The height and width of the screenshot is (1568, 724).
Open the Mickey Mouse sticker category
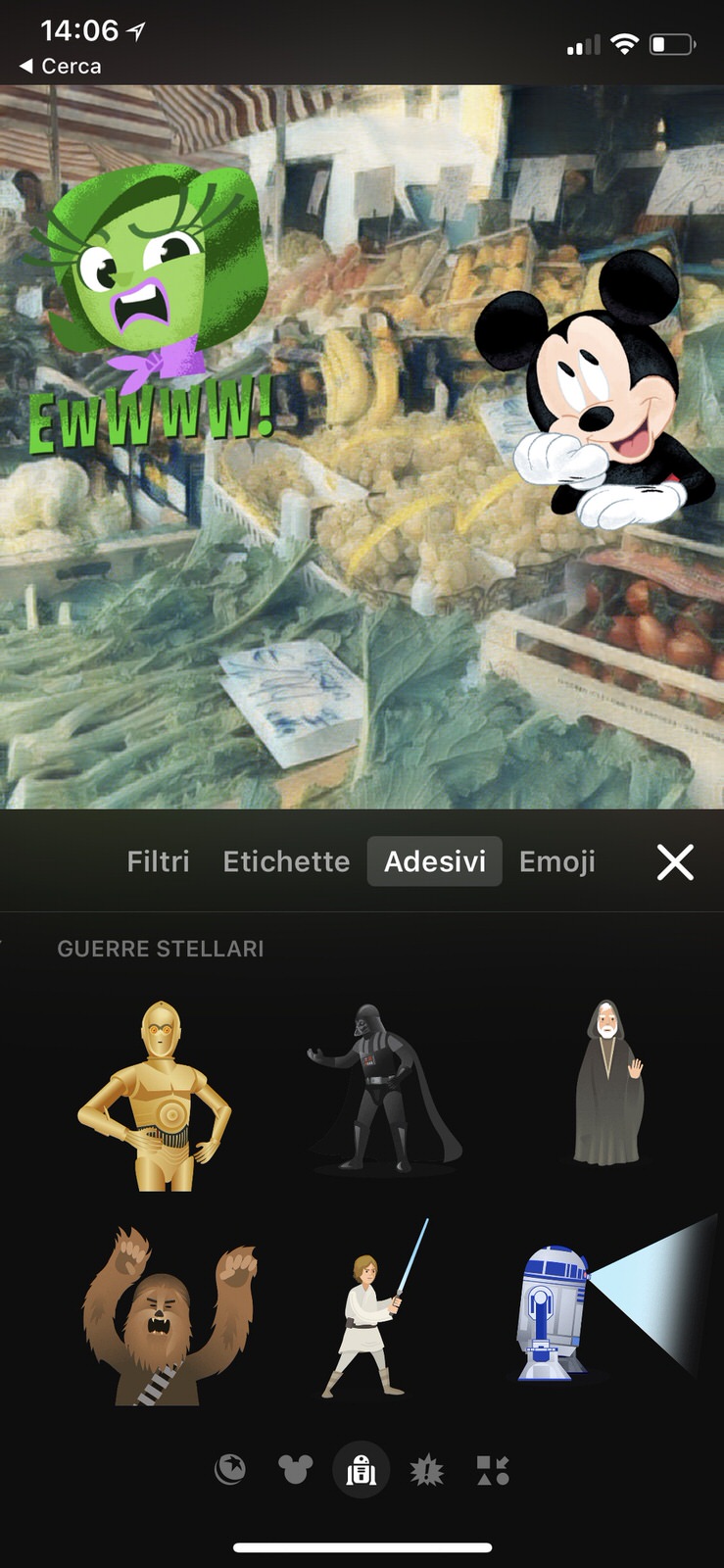295,1469
